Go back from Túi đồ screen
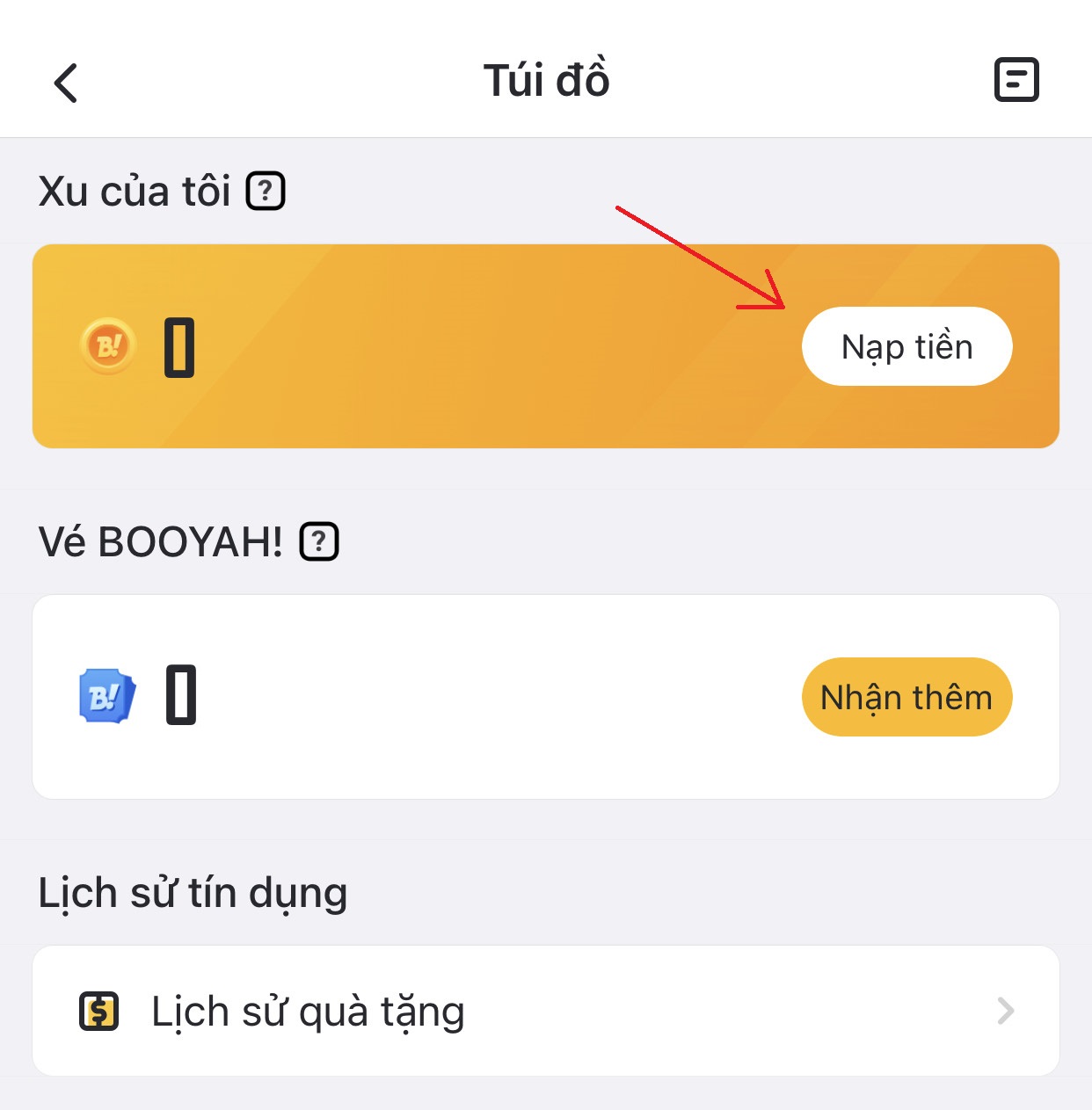Image resolution: width=1092 pixels, height=1110 pixels. [66, 83]
